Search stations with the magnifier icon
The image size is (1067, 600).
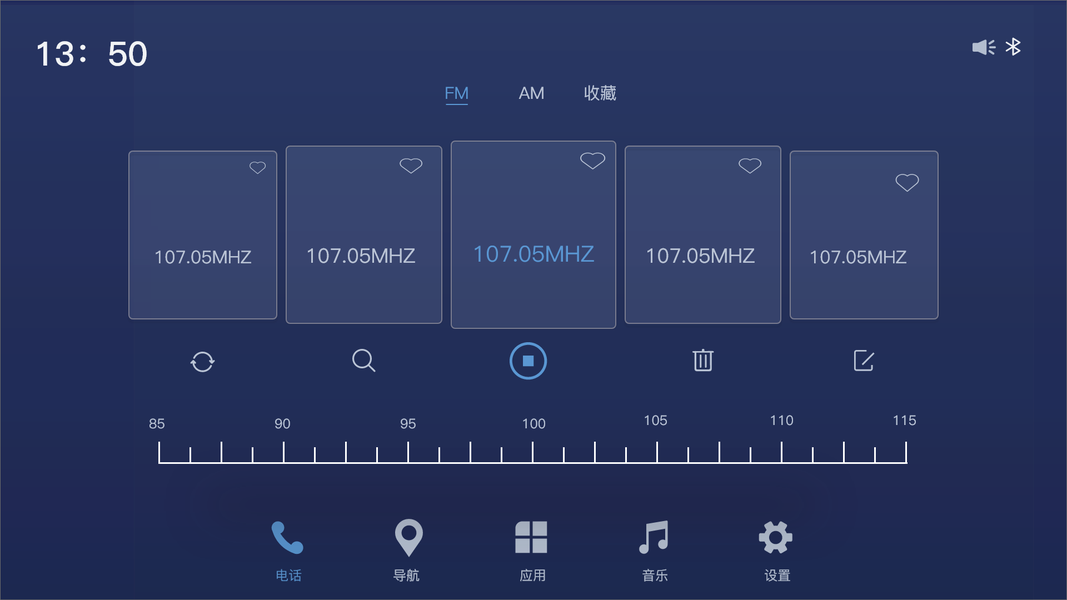click(363, 361)
